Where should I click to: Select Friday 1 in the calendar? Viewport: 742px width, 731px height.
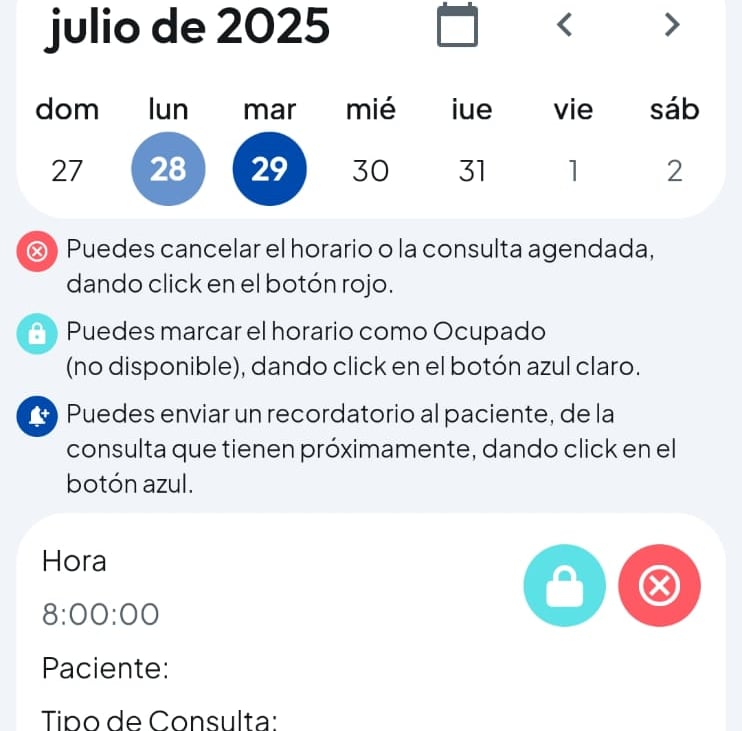pyautogui.click(x=573, y=171)
